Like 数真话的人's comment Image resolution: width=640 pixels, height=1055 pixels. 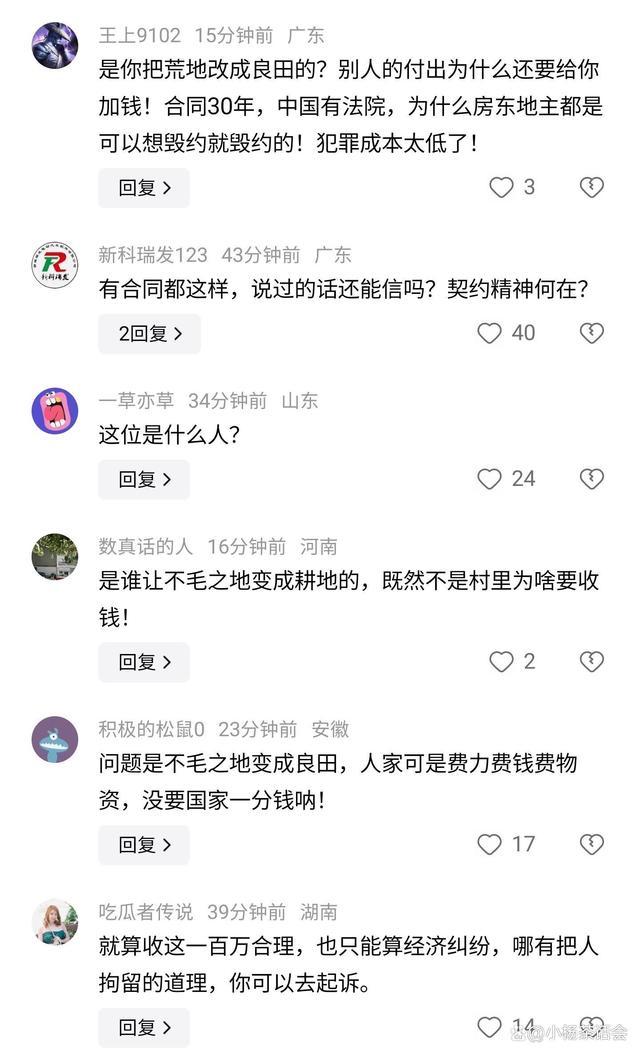501,661
